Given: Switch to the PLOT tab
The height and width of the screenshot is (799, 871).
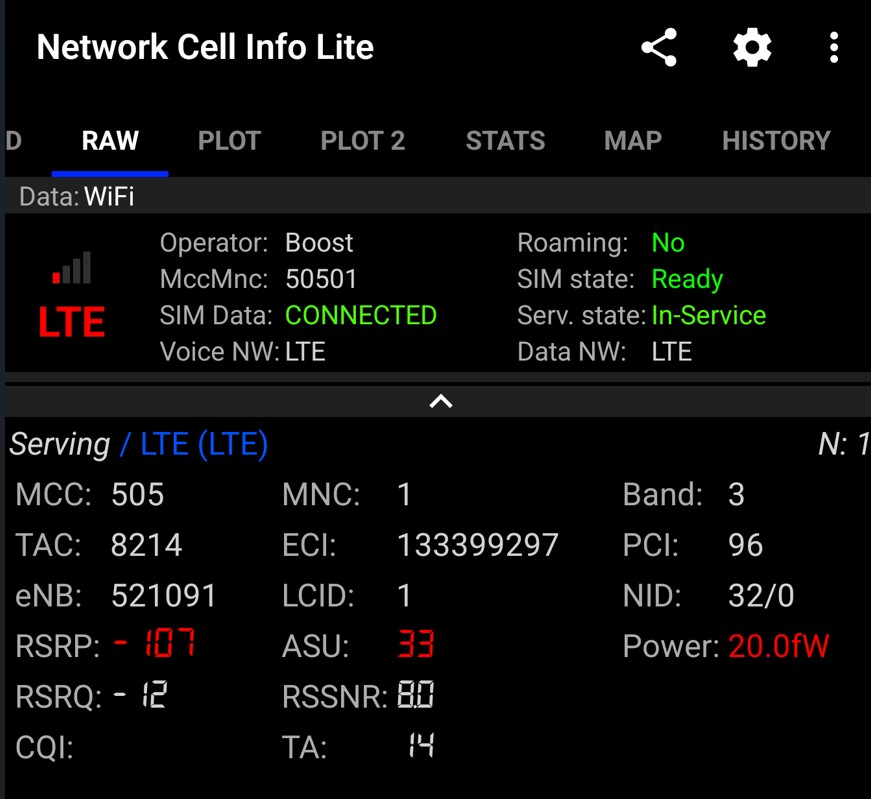Looking at the screenshot, I should 229,141.
